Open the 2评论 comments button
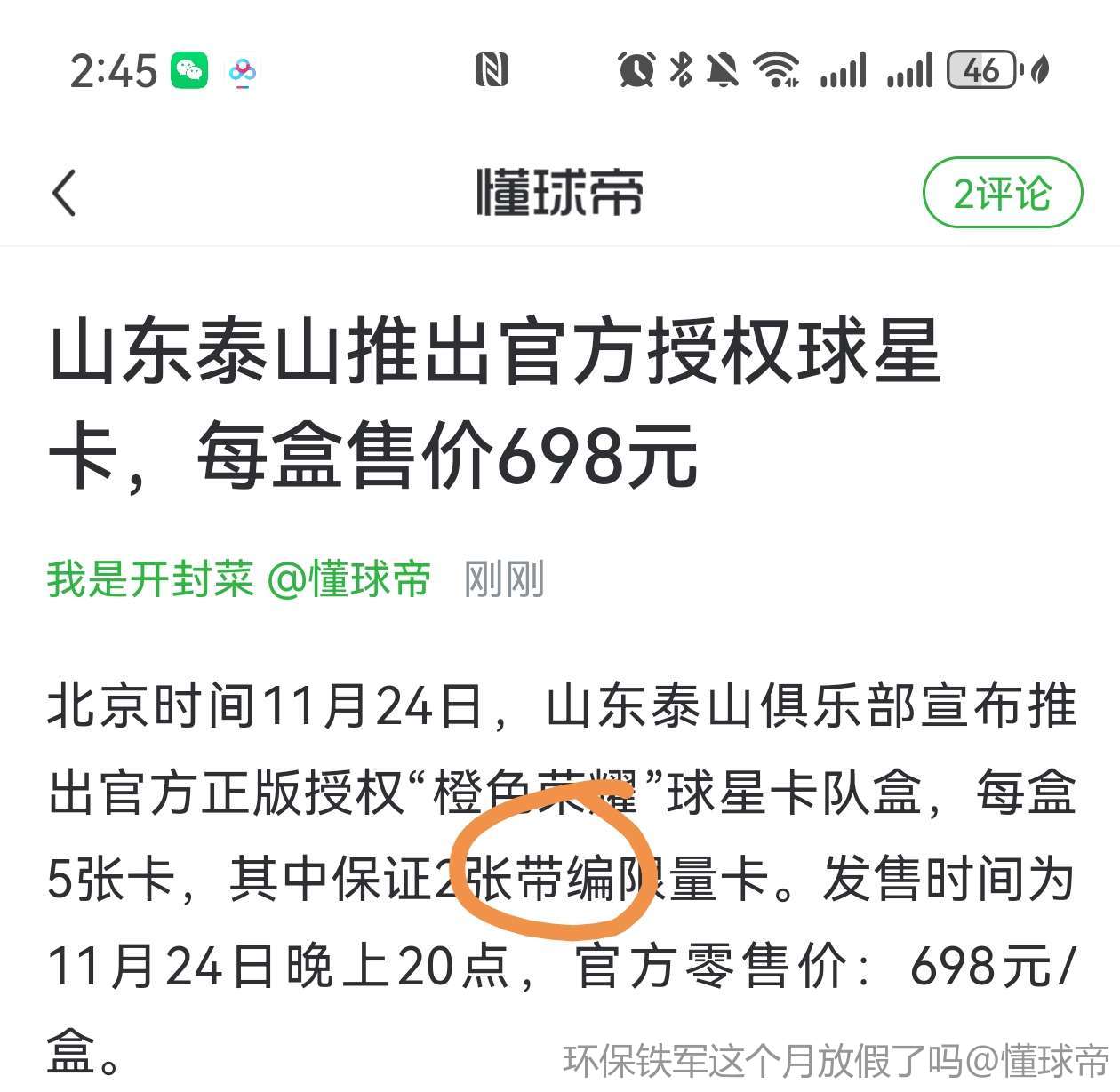This screenshot has width=1120, height=1092. tap(1002, 193)
